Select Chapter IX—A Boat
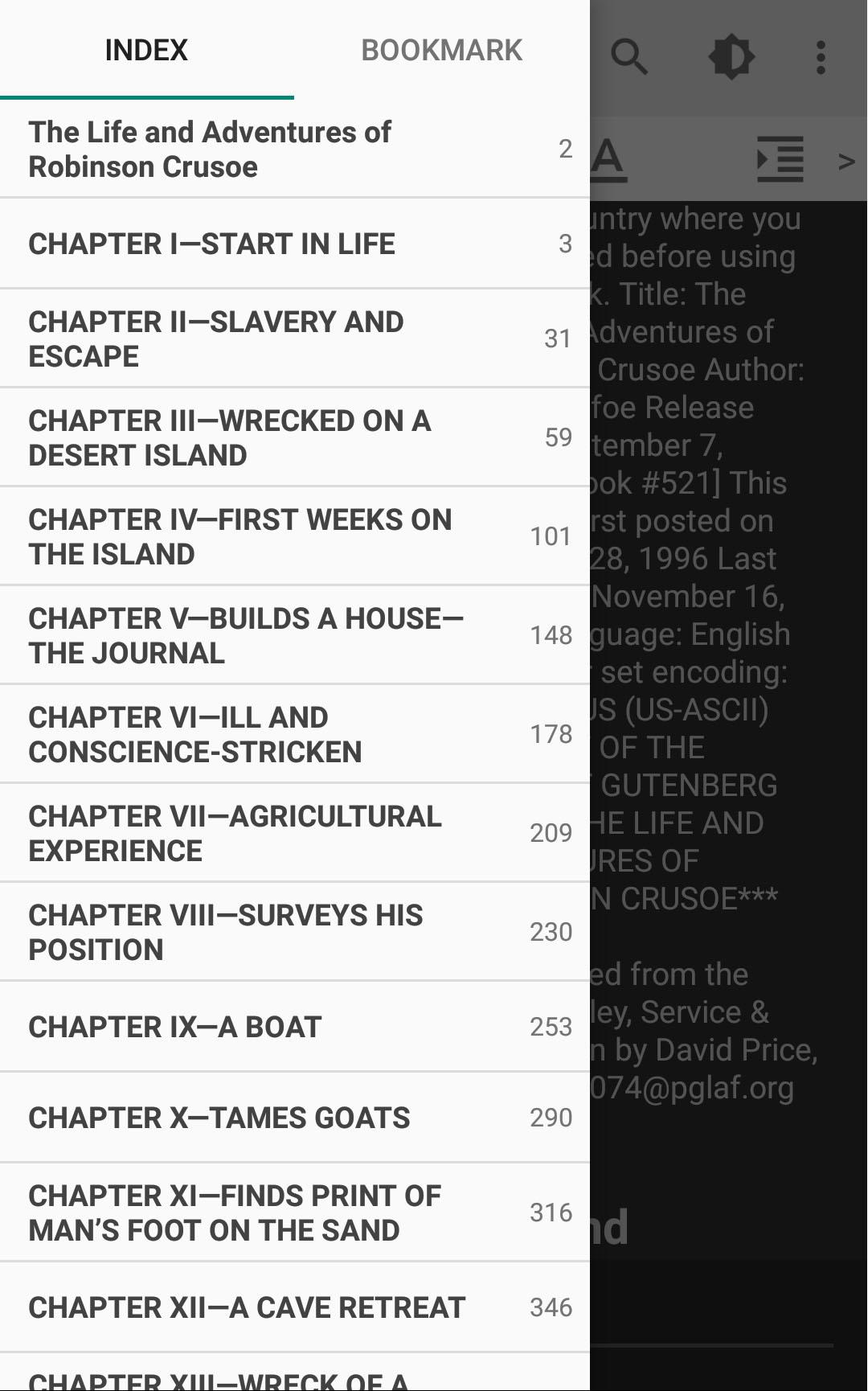868x1391 pixels. (294, 1027)
